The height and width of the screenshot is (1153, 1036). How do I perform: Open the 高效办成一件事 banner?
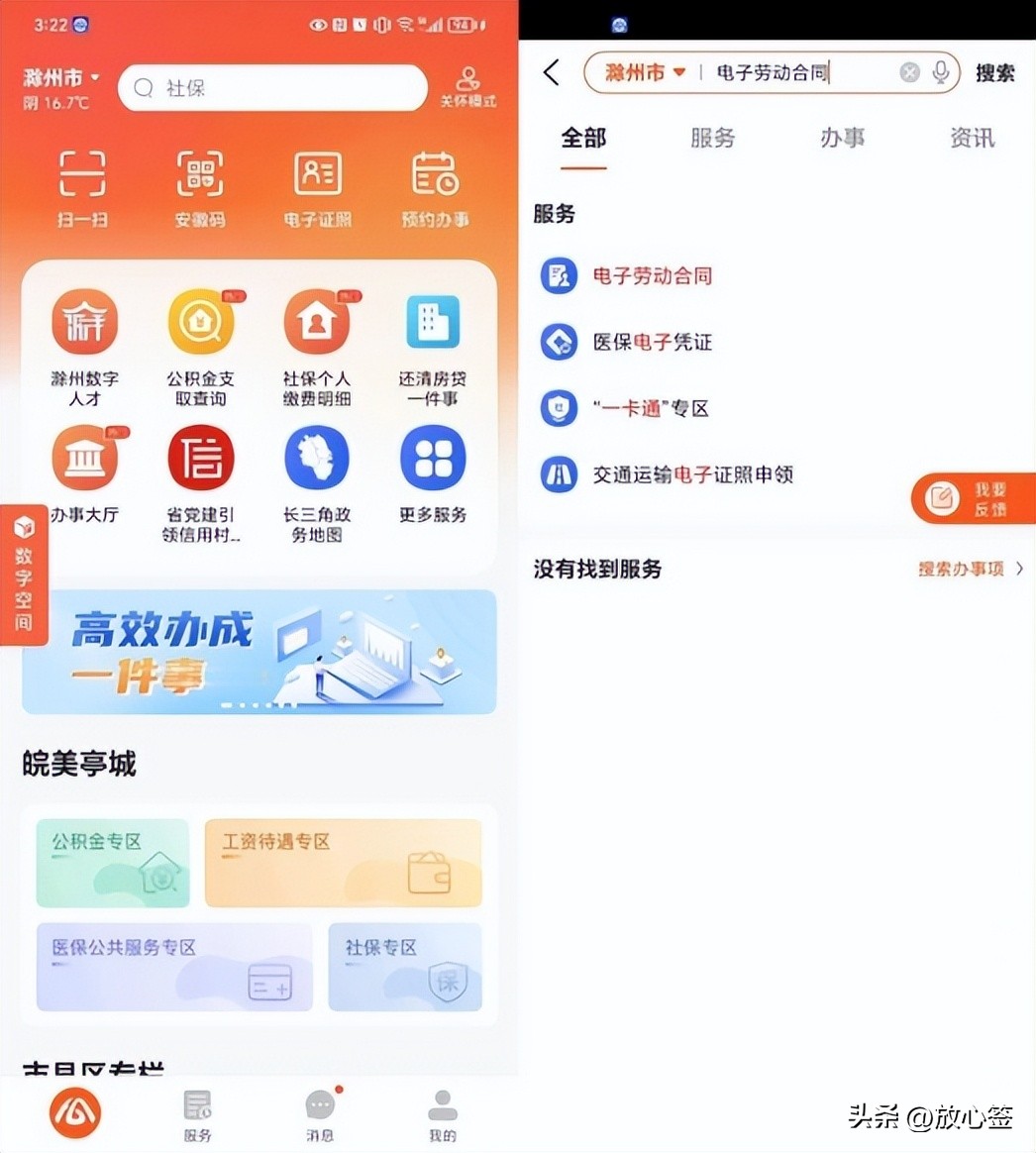tap(259, 651)
